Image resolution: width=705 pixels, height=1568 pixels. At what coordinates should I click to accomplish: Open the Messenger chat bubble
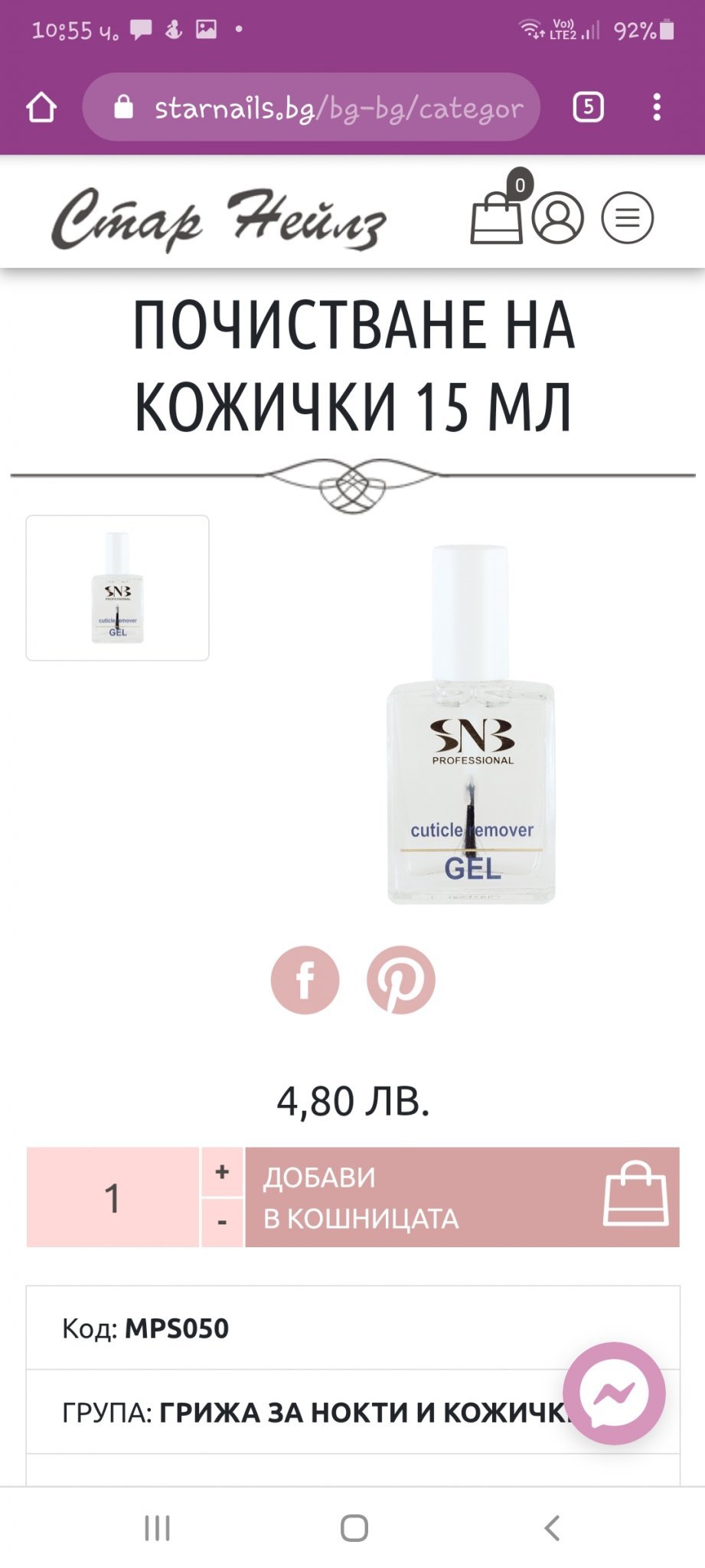point(614,1393)
